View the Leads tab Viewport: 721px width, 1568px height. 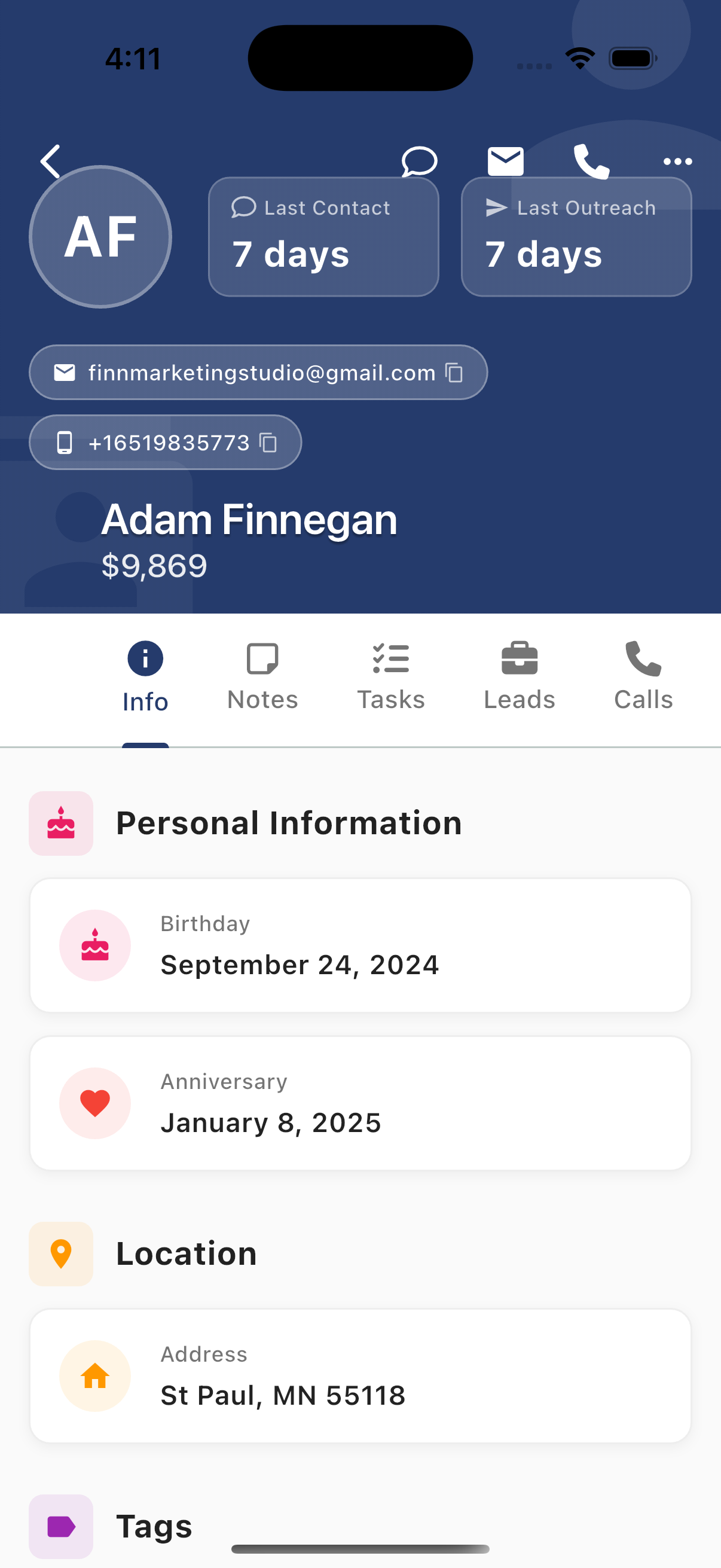(x=519, y=677)
